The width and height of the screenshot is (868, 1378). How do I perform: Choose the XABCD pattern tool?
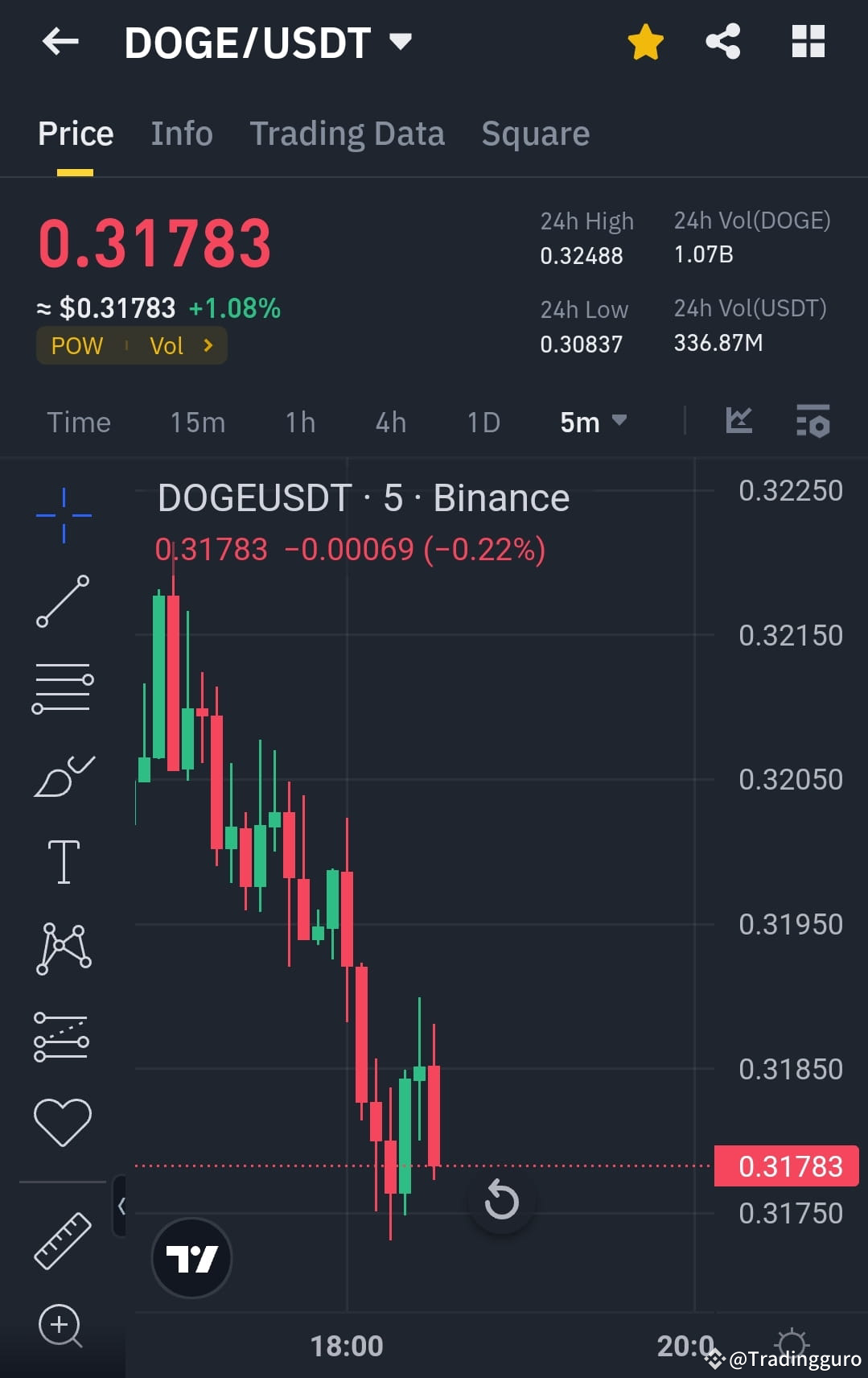coord(63,948)
